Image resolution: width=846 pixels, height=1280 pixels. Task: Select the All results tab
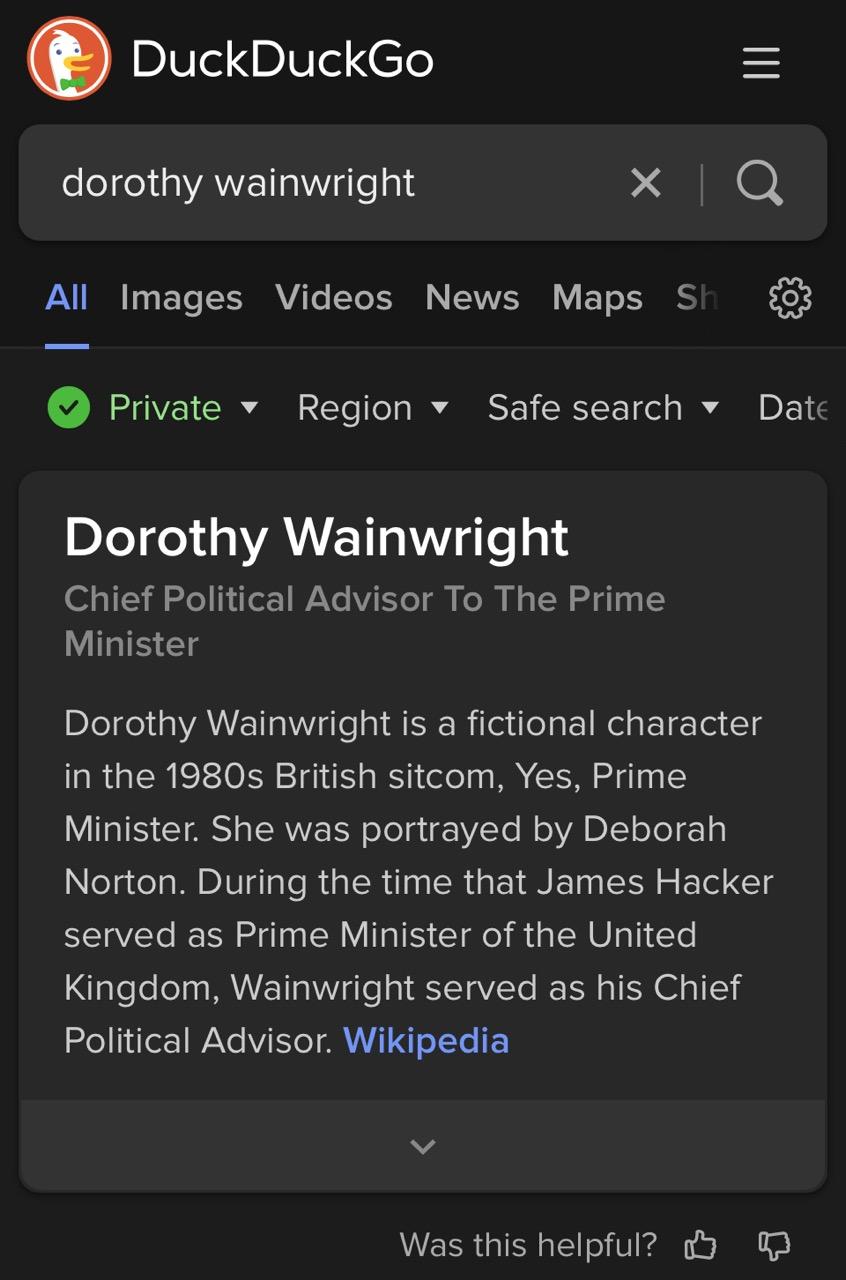point(67,298)
